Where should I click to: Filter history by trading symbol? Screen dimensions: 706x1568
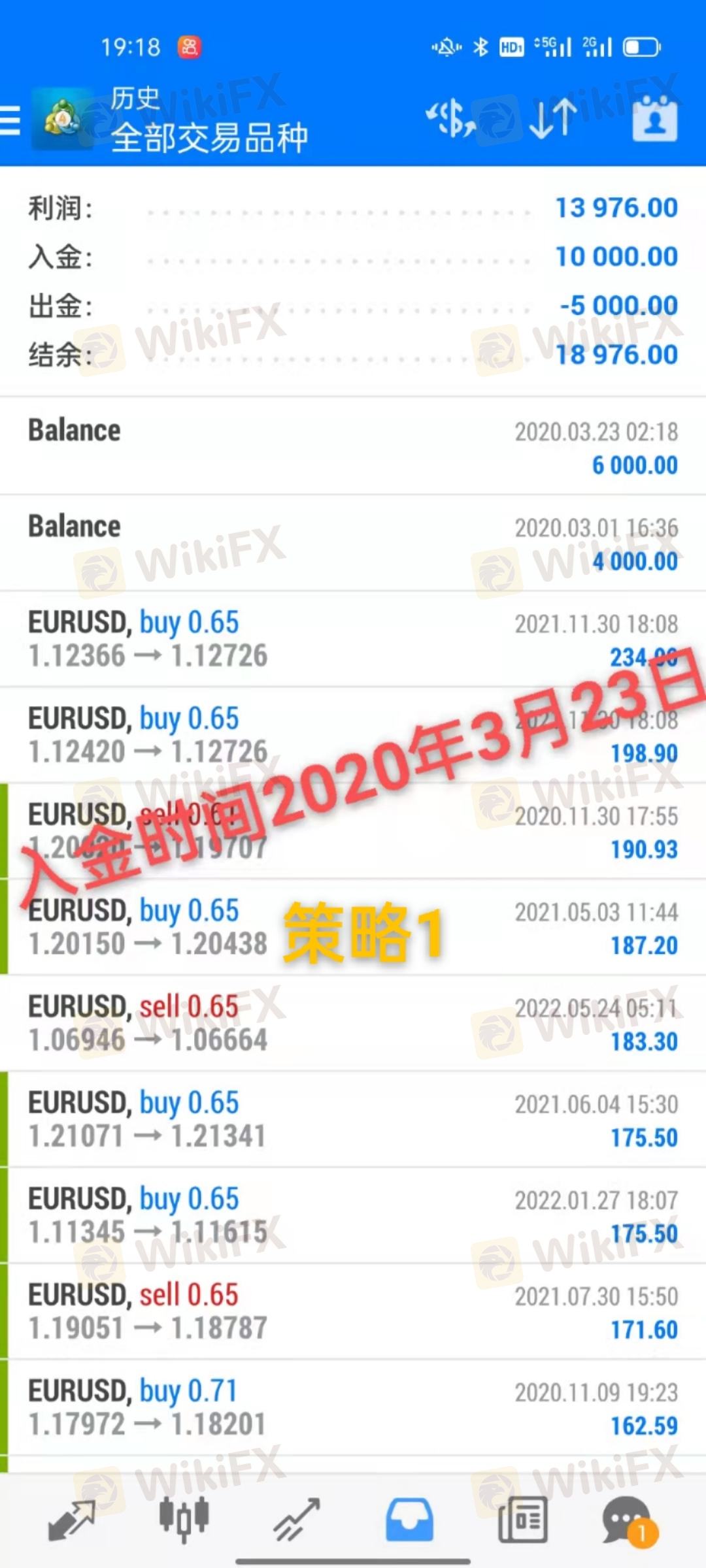[451, 119]
